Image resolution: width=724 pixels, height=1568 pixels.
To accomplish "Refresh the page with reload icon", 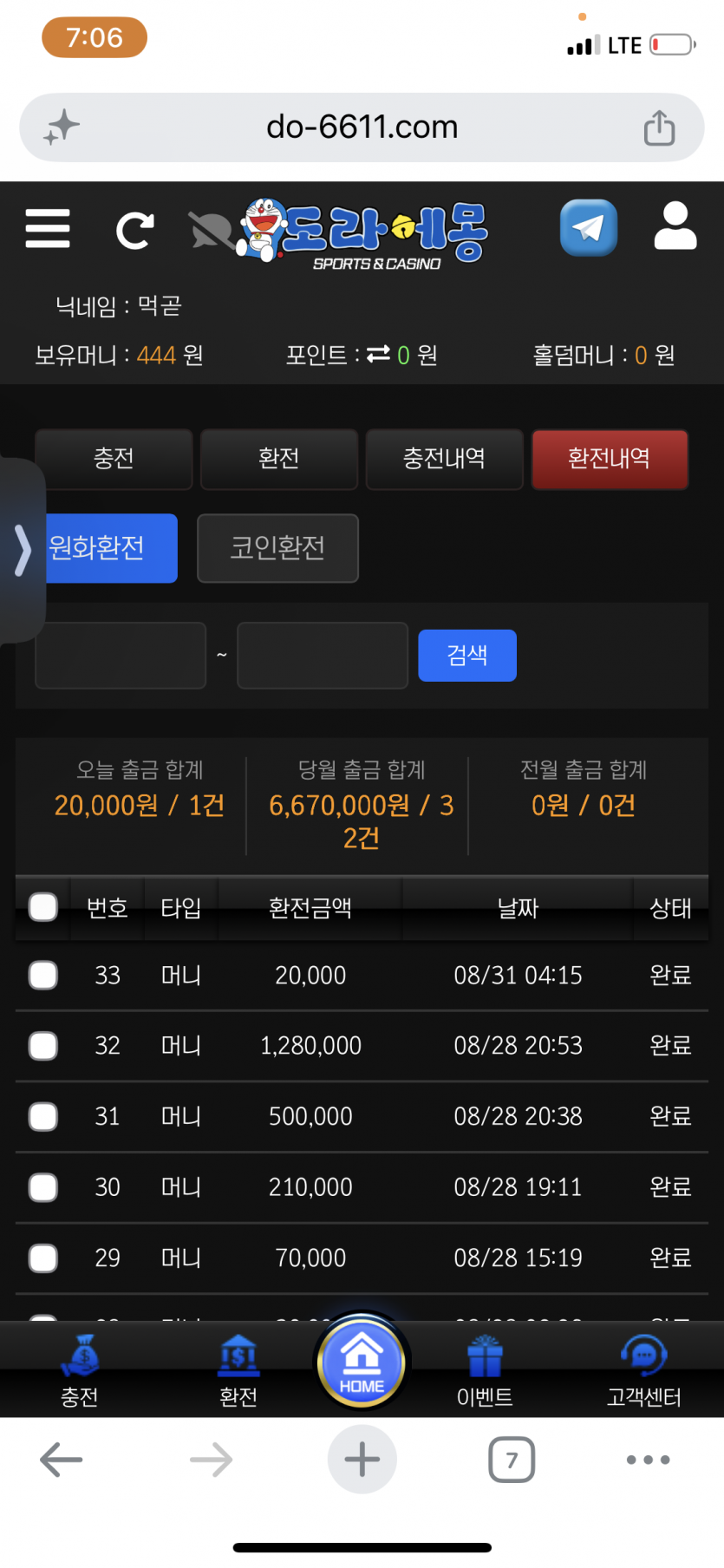I will click(134, 230).
